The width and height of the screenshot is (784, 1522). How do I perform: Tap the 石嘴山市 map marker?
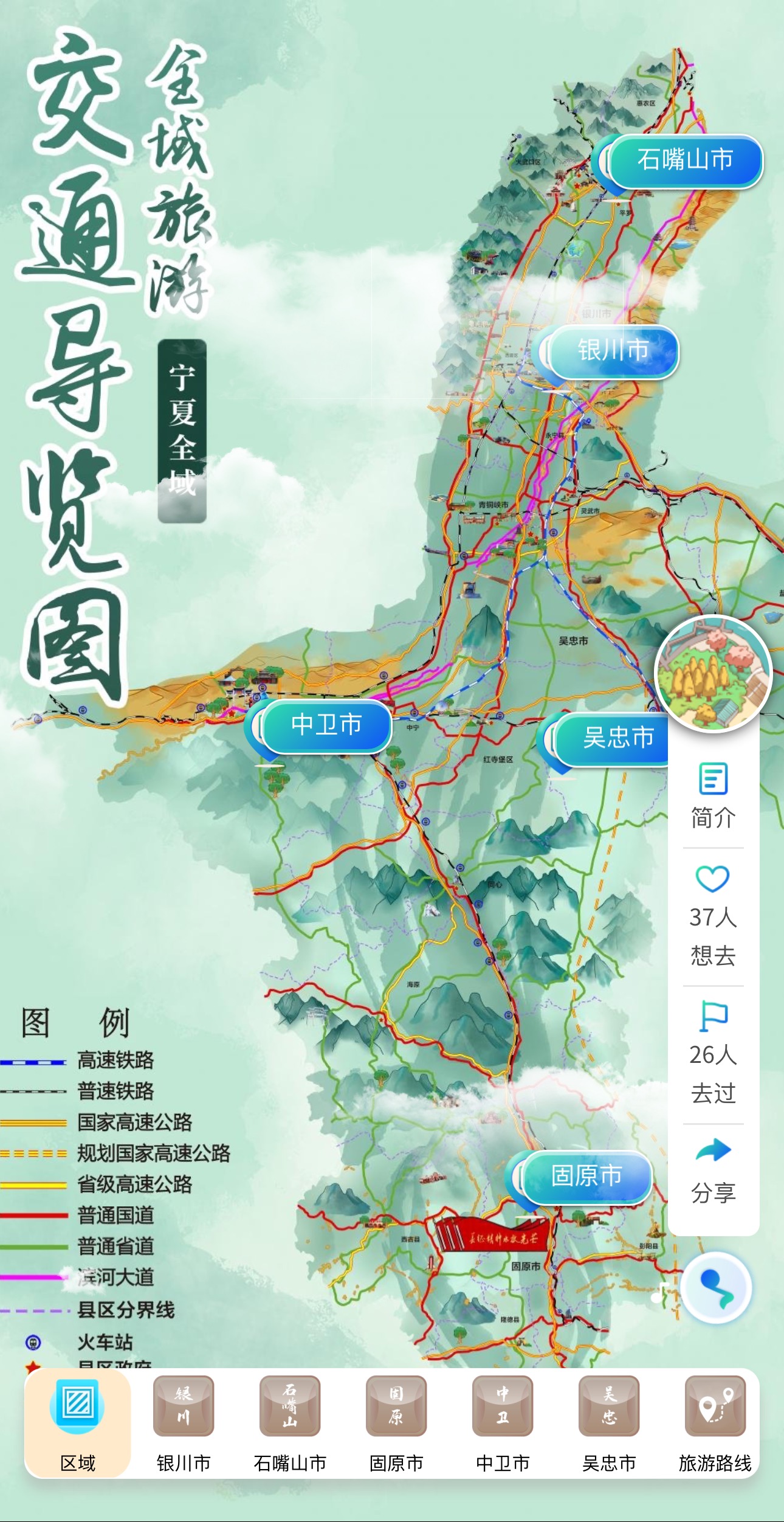[685, 161]
